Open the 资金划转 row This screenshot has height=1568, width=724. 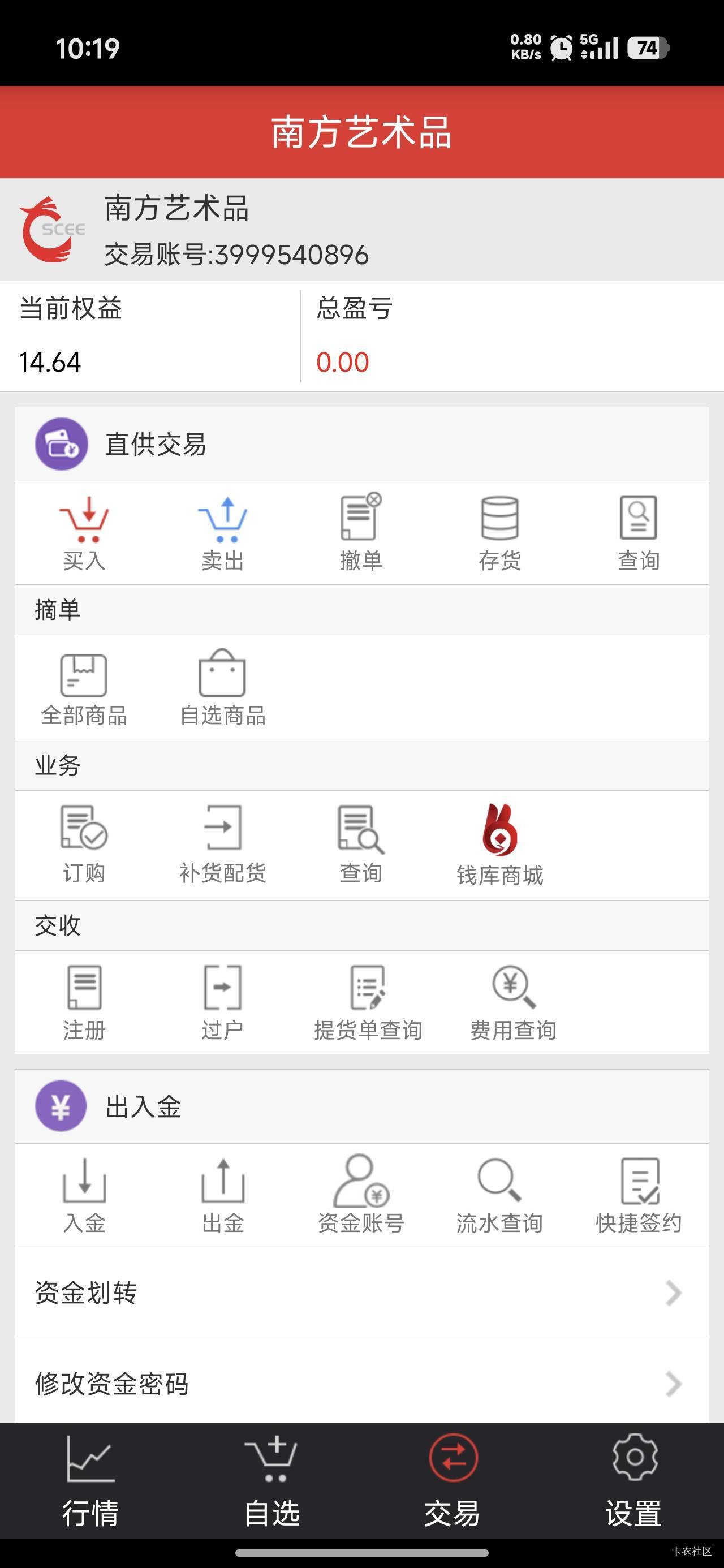tap(361, 1293)
